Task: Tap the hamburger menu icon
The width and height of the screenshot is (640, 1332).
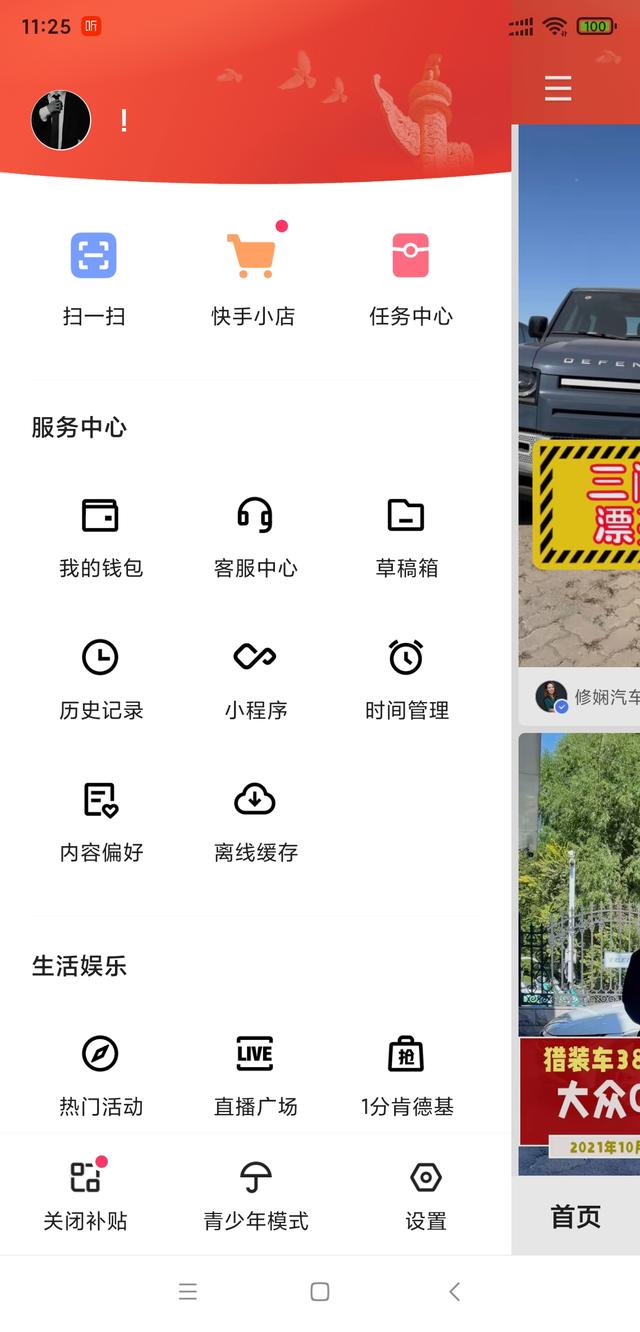Action: (x=558, y=88)
